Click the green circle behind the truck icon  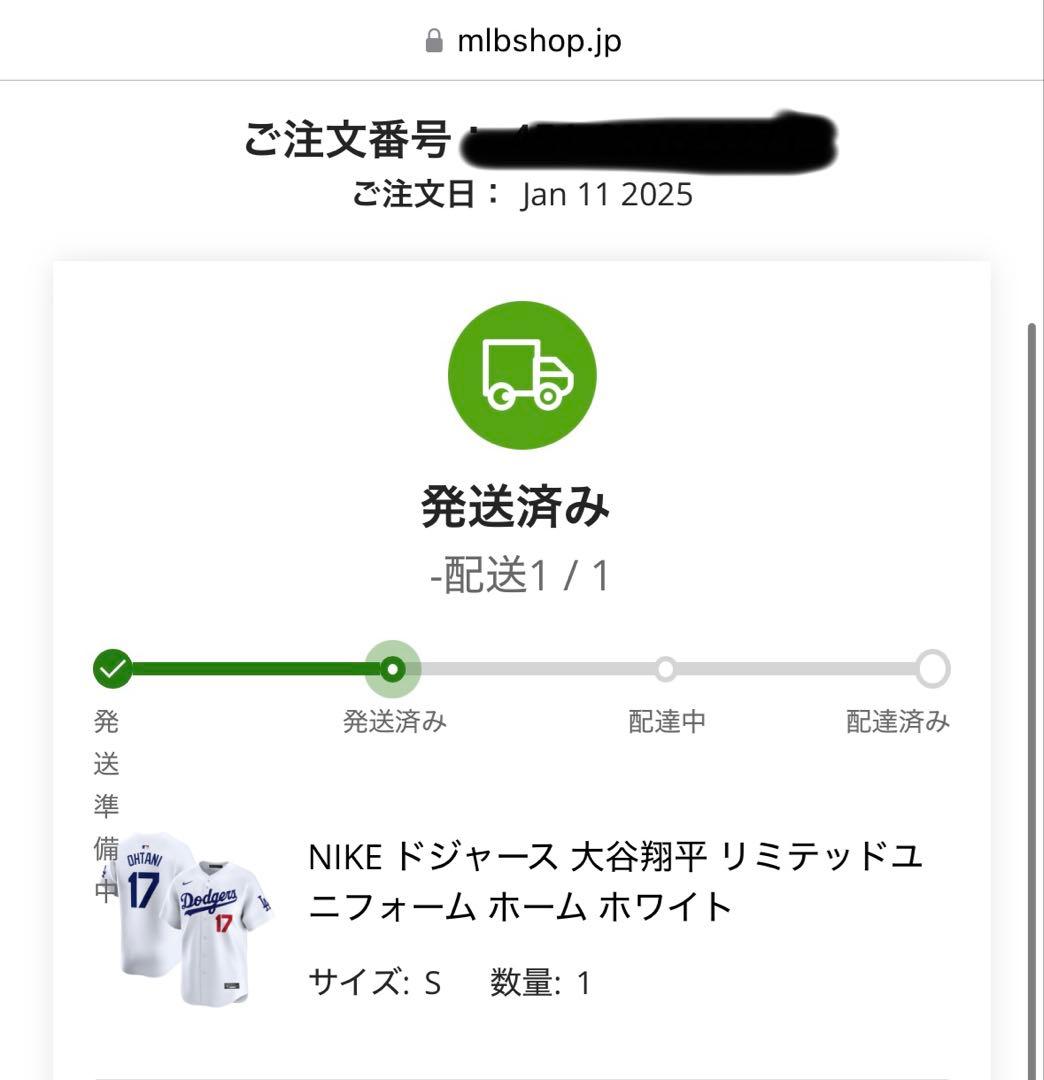(x=522, y=375)
